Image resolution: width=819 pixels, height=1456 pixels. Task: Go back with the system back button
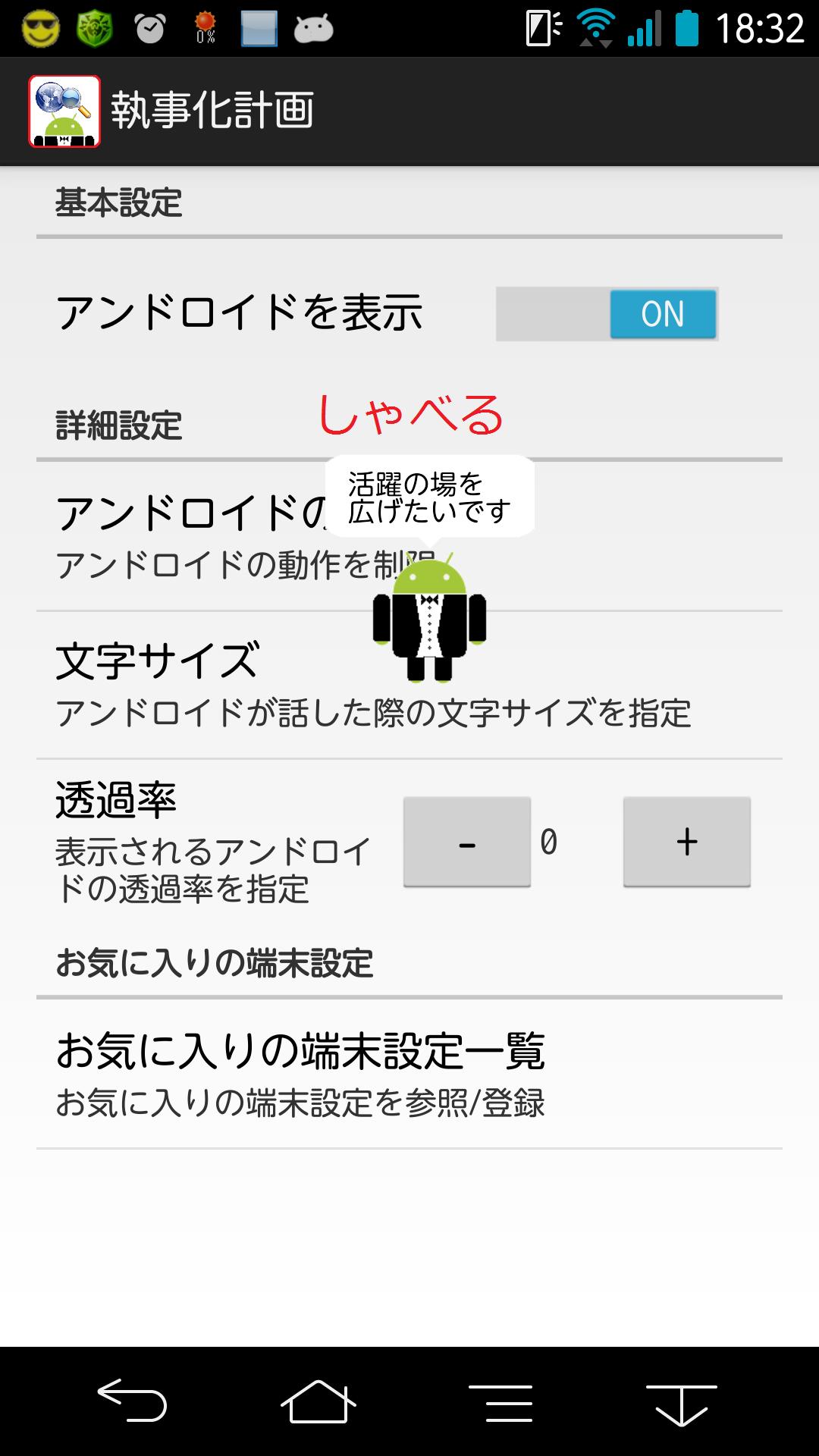(132, 1401)
